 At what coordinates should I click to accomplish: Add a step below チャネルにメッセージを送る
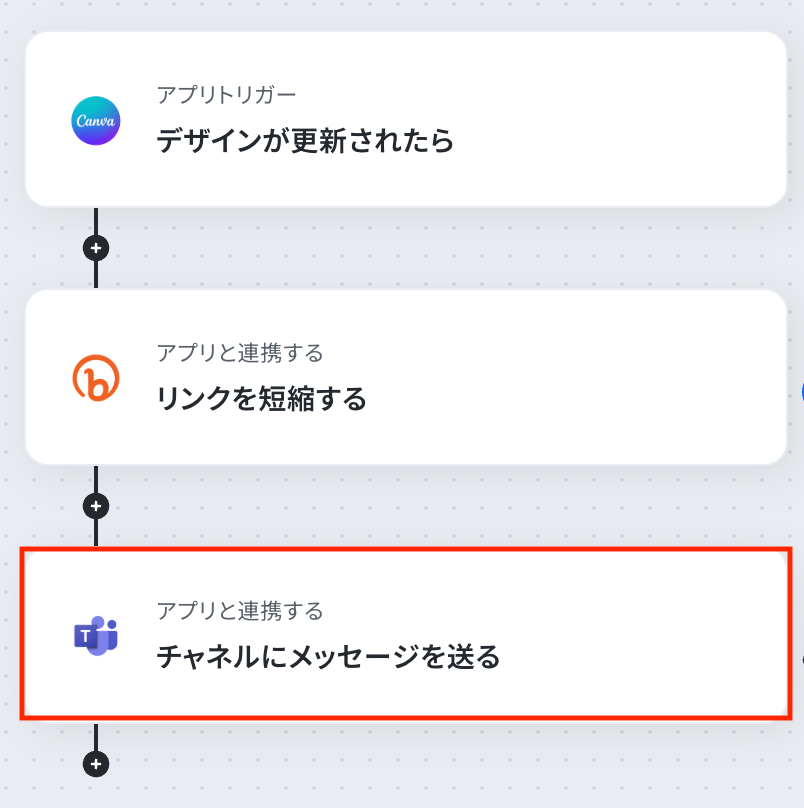(96, 764)
